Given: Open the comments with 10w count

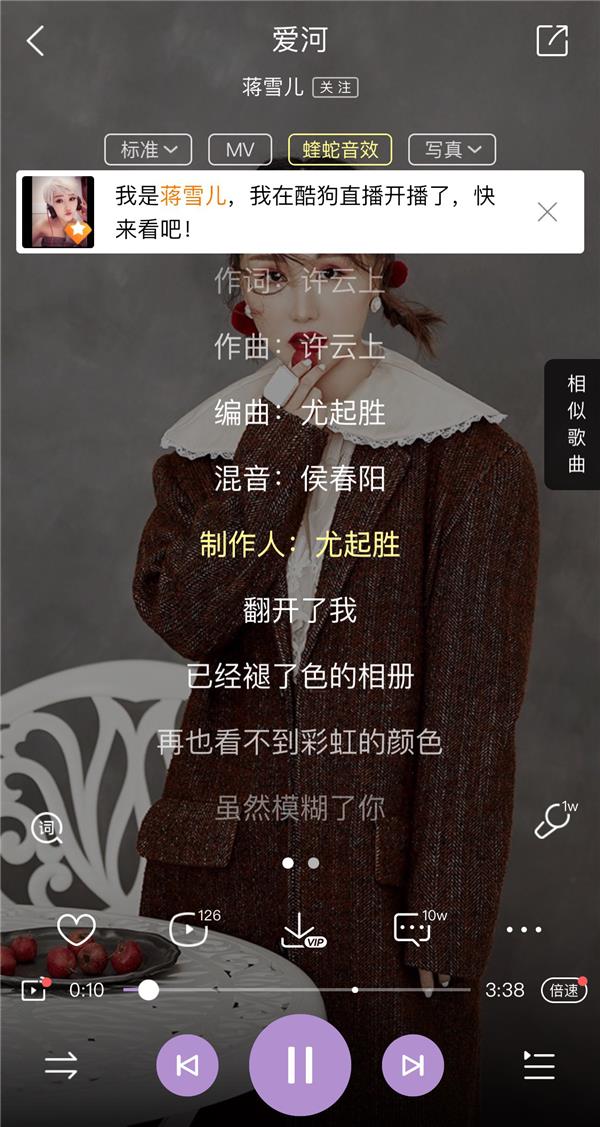Looking at the screenshot, I should pos(413,929).
